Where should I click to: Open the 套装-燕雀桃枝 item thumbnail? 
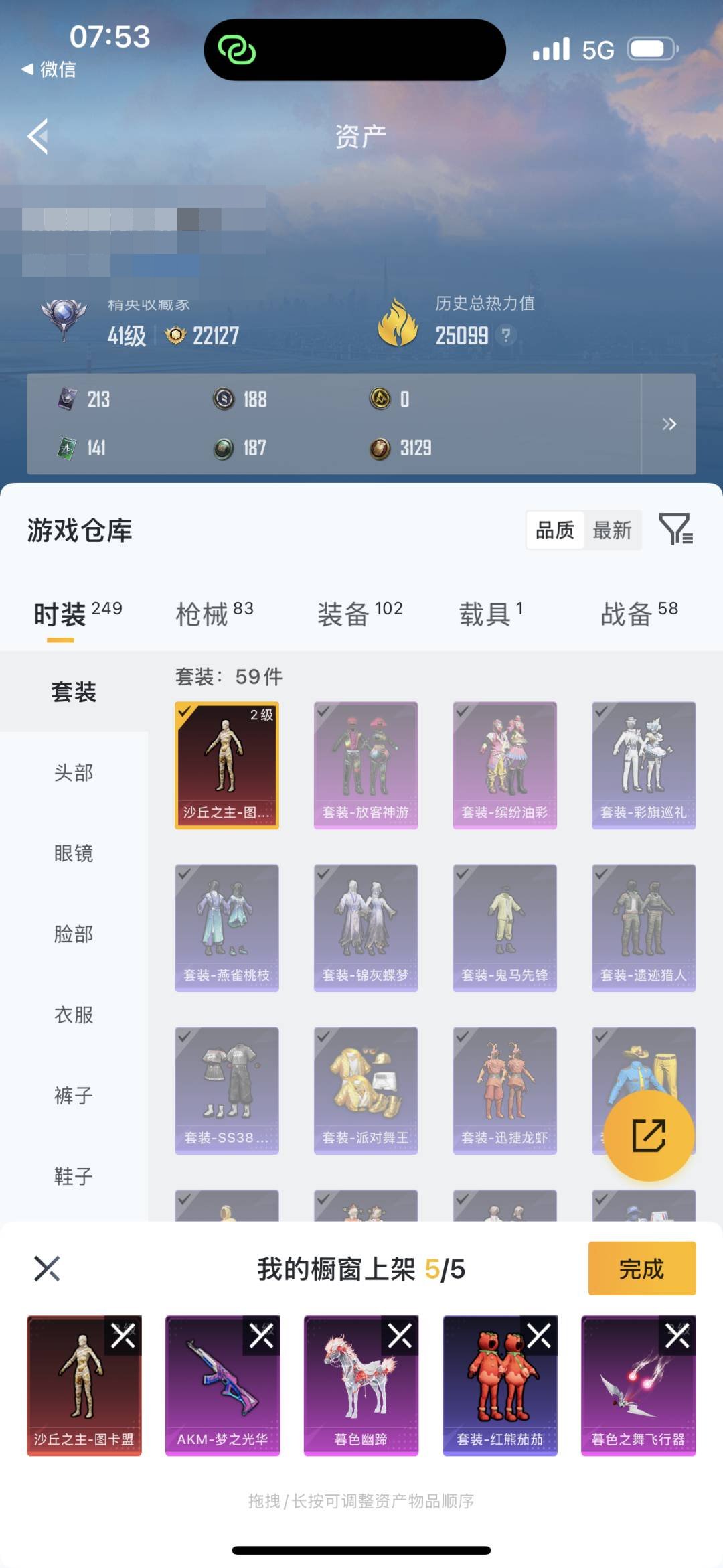(227, 927)
